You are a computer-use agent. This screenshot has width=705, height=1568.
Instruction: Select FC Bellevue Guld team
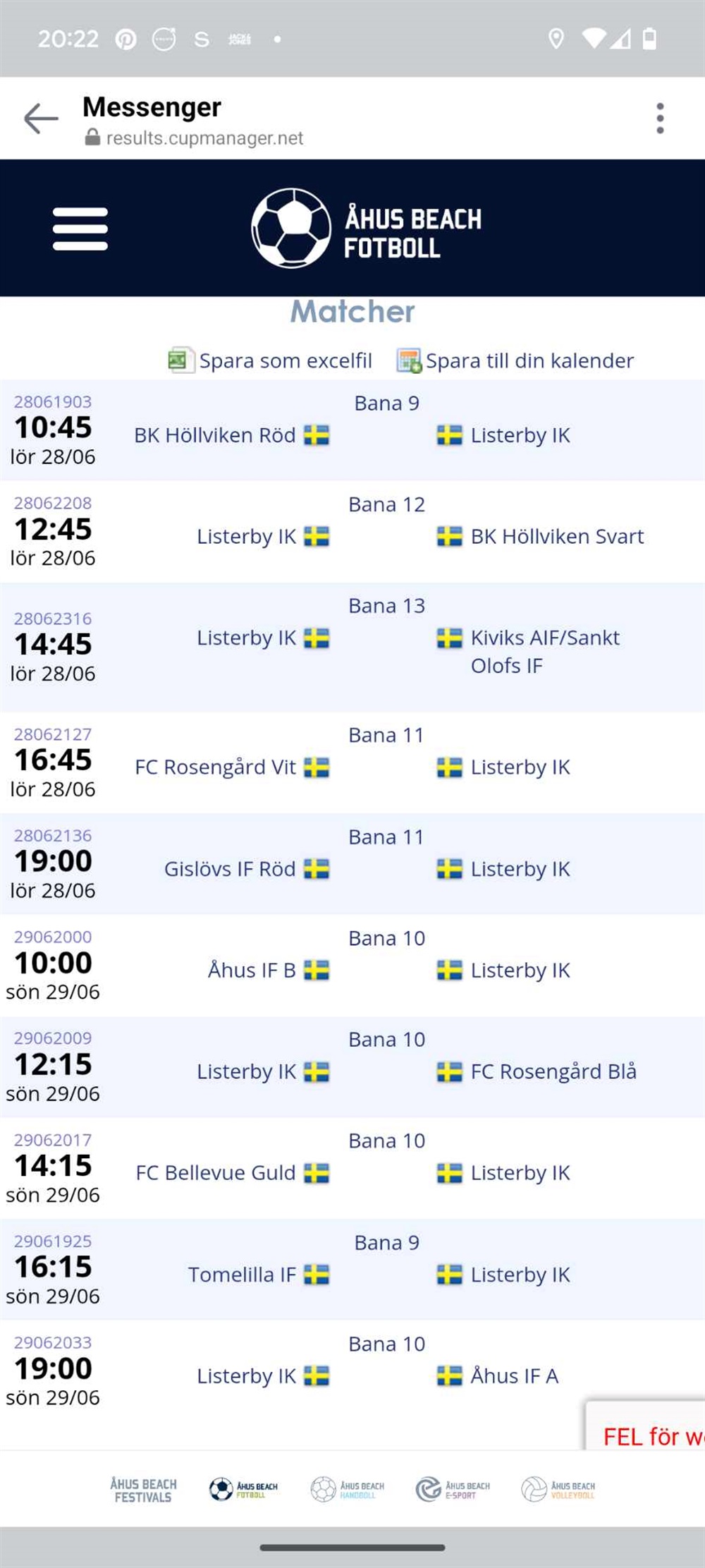click(x=216, y=1173)
